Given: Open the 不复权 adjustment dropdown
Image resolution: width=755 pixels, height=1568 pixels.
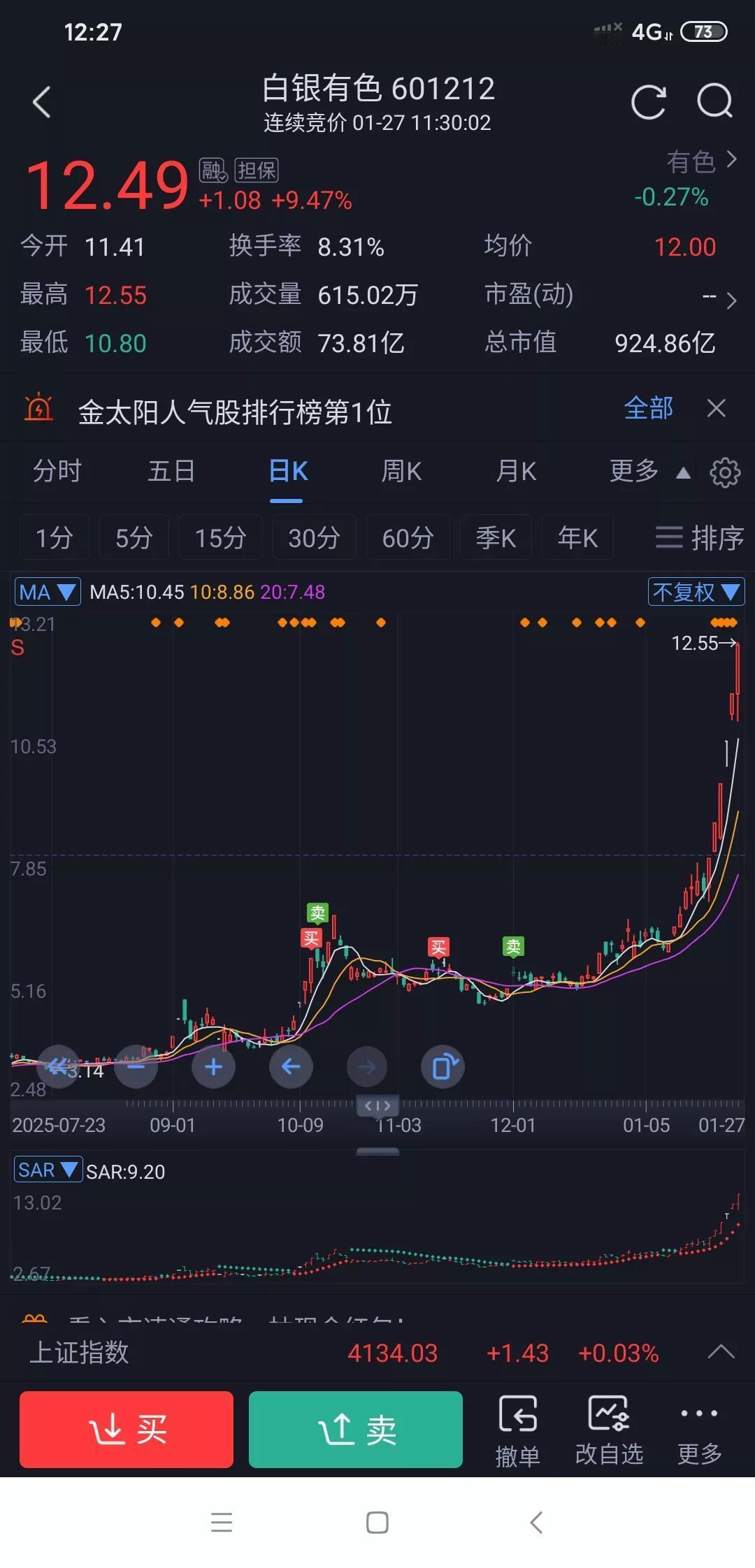Looking at the screenshot, I should (696, 591).
